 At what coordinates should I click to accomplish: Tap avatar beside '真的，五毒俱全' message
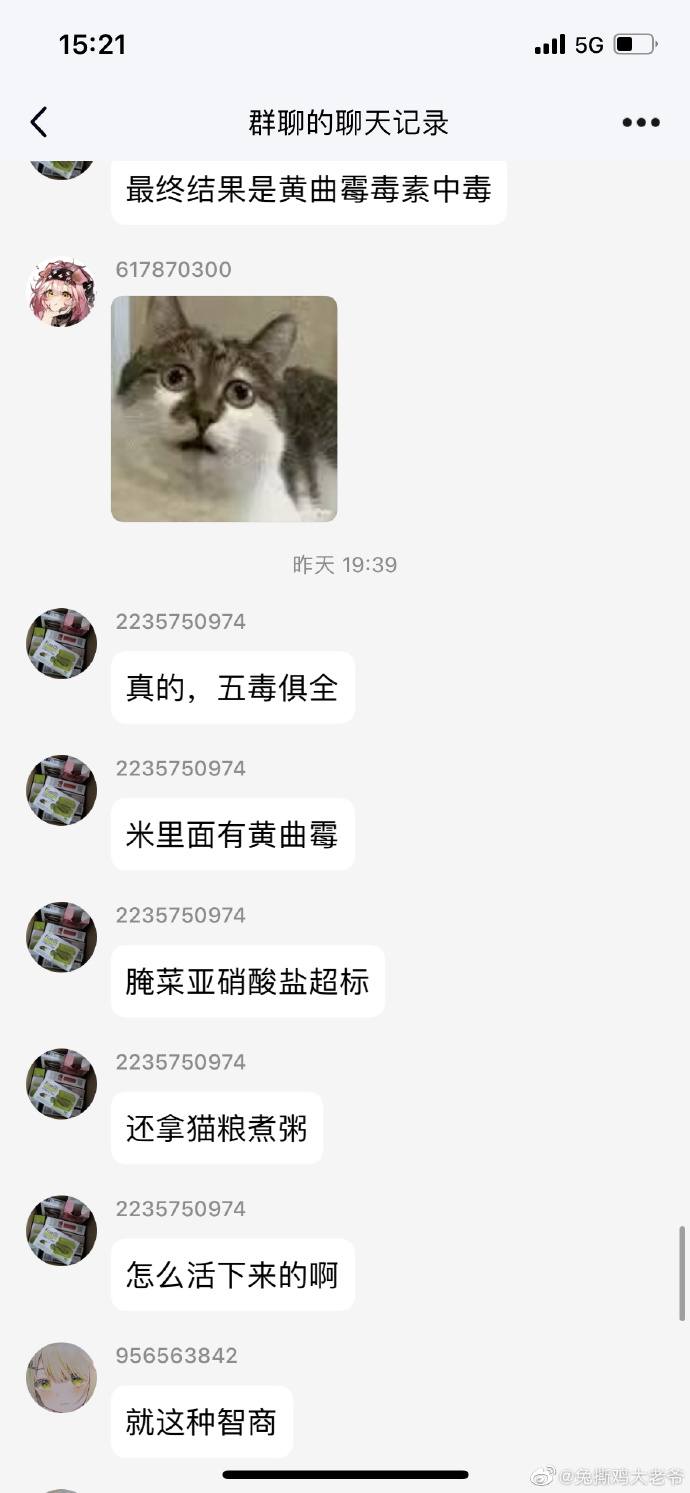[x=61, y=643]
